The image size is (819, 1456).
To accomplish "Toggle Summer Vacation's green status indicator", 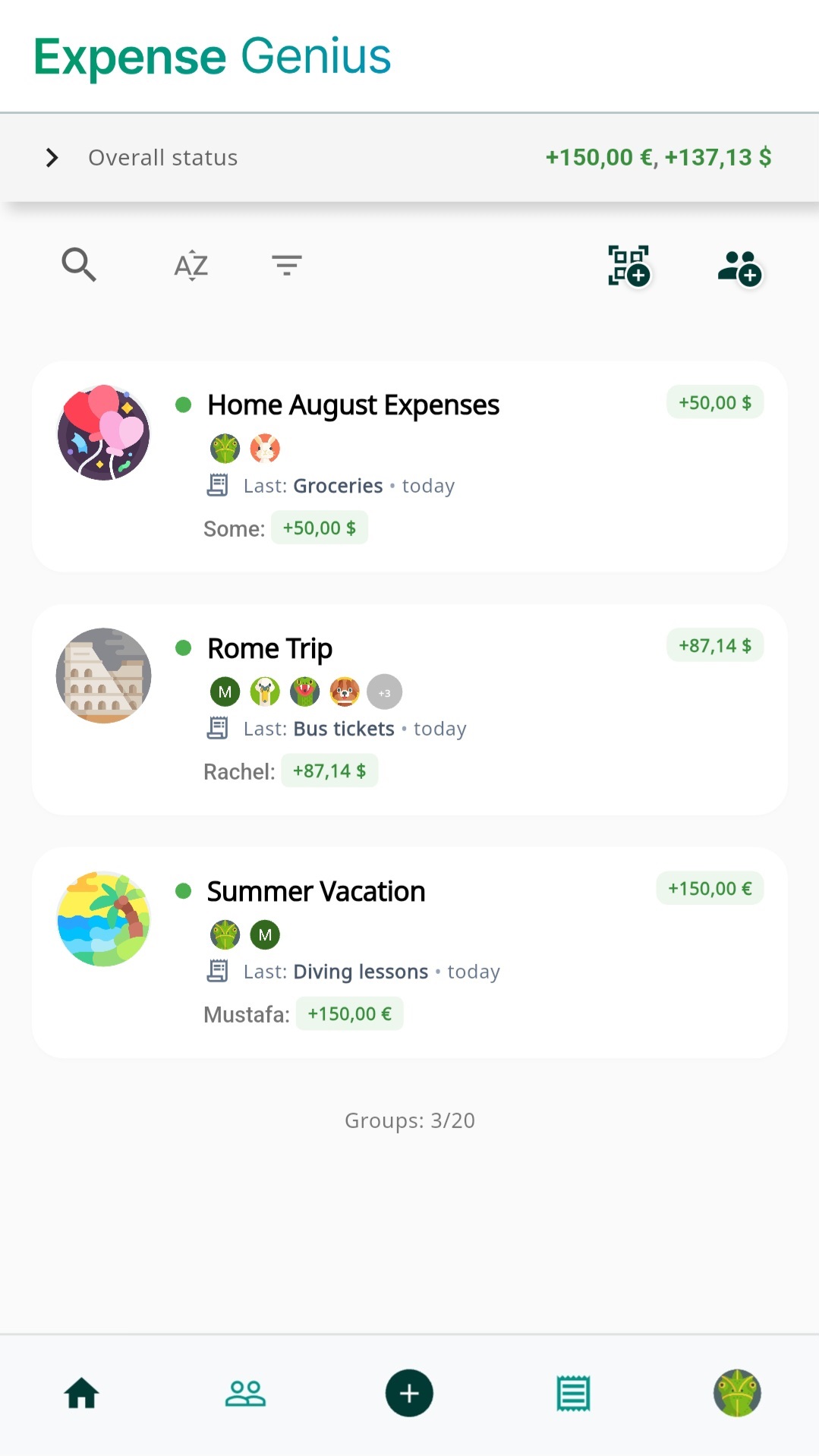I will [183, 891].
